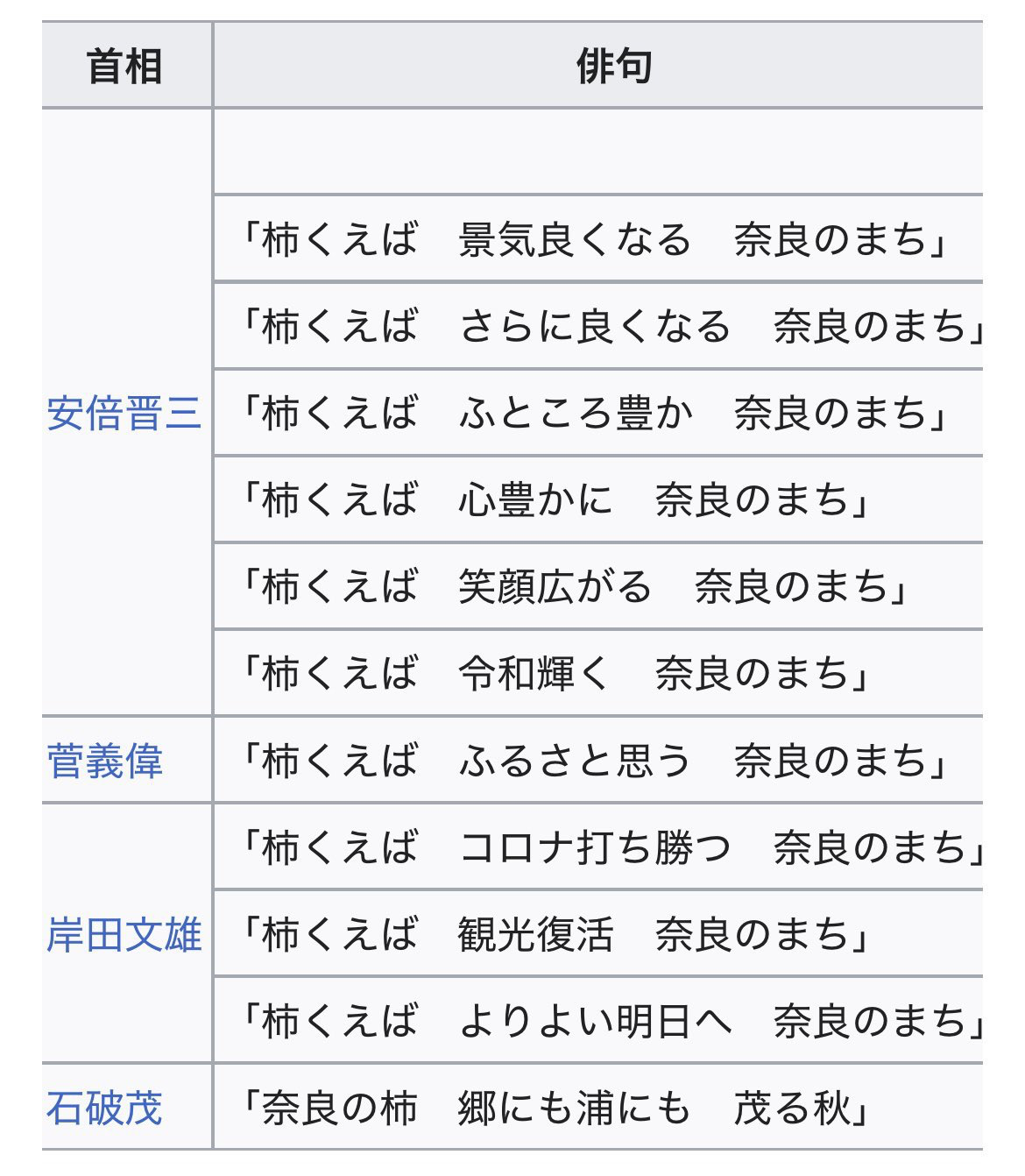Open the 安倍晋三 link
Viewport: 1025px width, 1176px height.
(124, 413)
